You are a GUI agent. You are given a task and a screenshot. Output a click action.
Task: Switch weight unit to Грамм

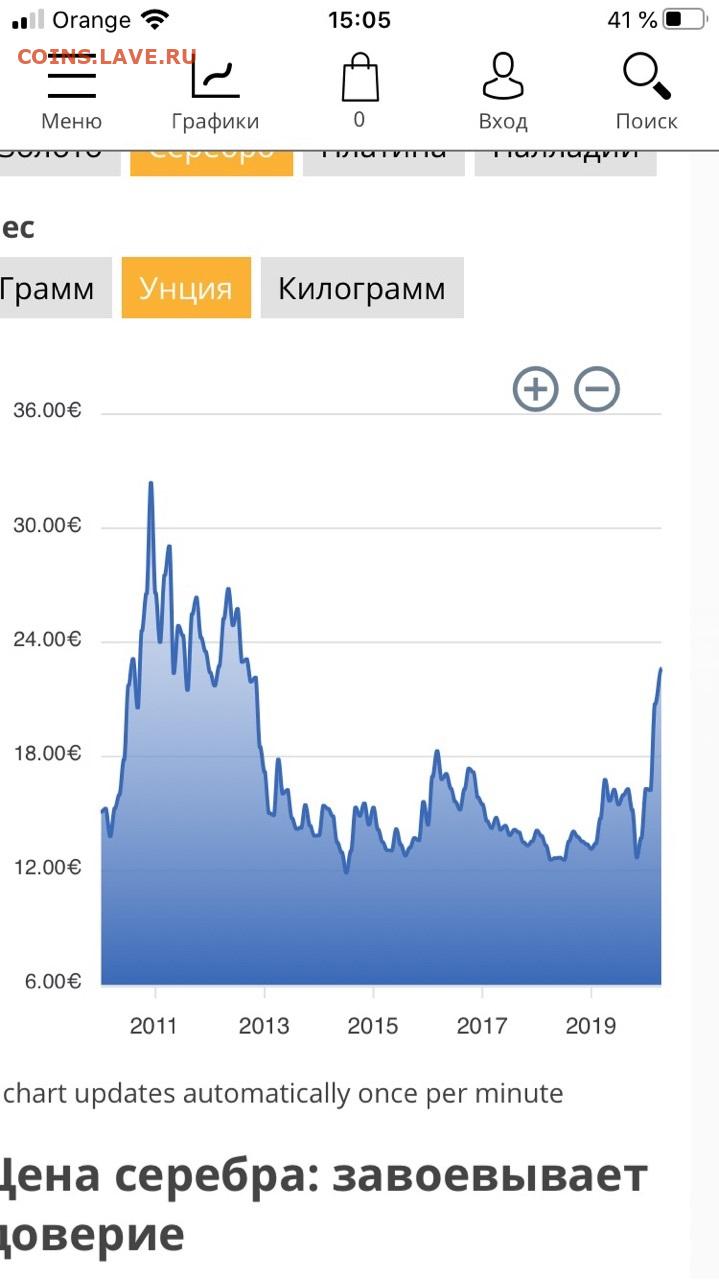[54, 288]
